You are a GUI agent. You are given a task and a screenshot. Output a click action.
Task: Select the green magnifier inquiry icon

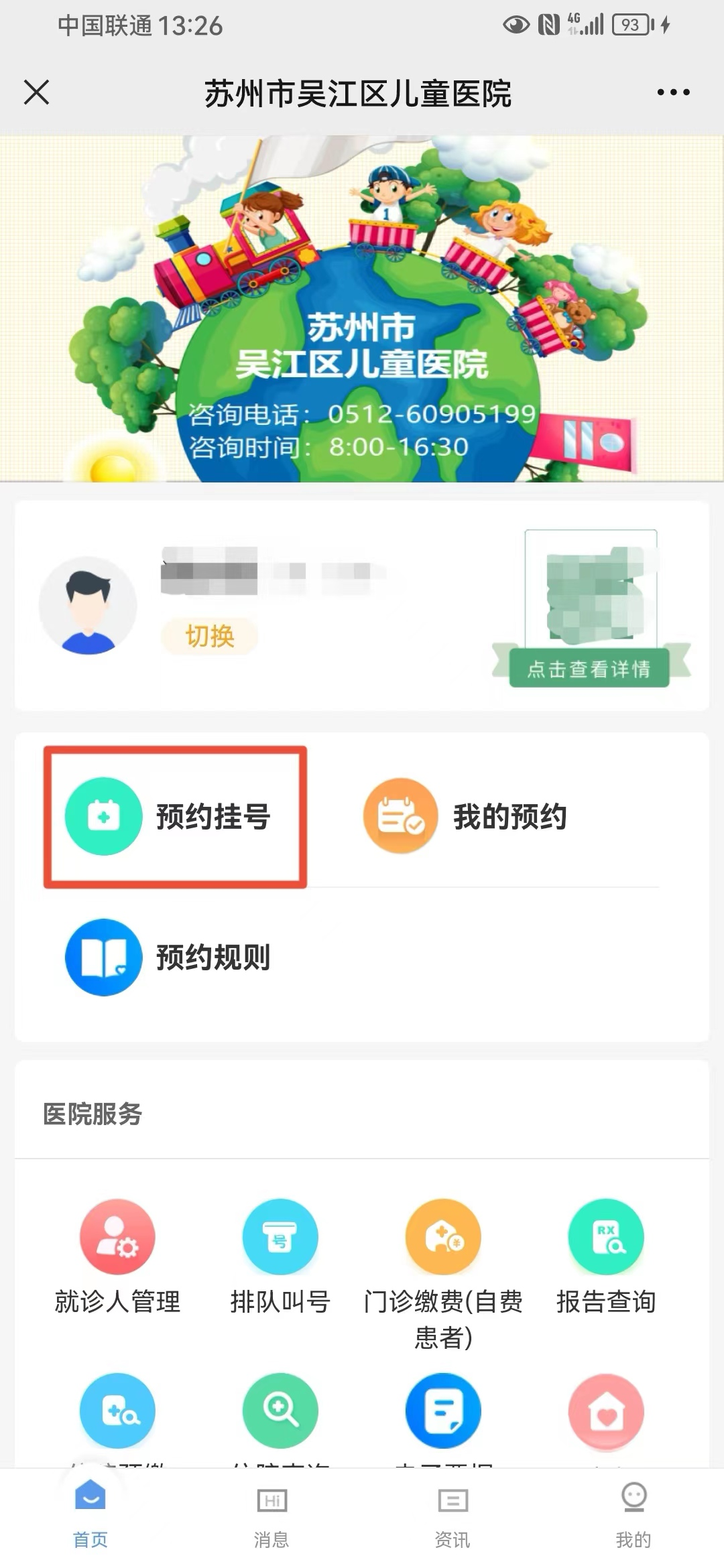[280, 1411]
